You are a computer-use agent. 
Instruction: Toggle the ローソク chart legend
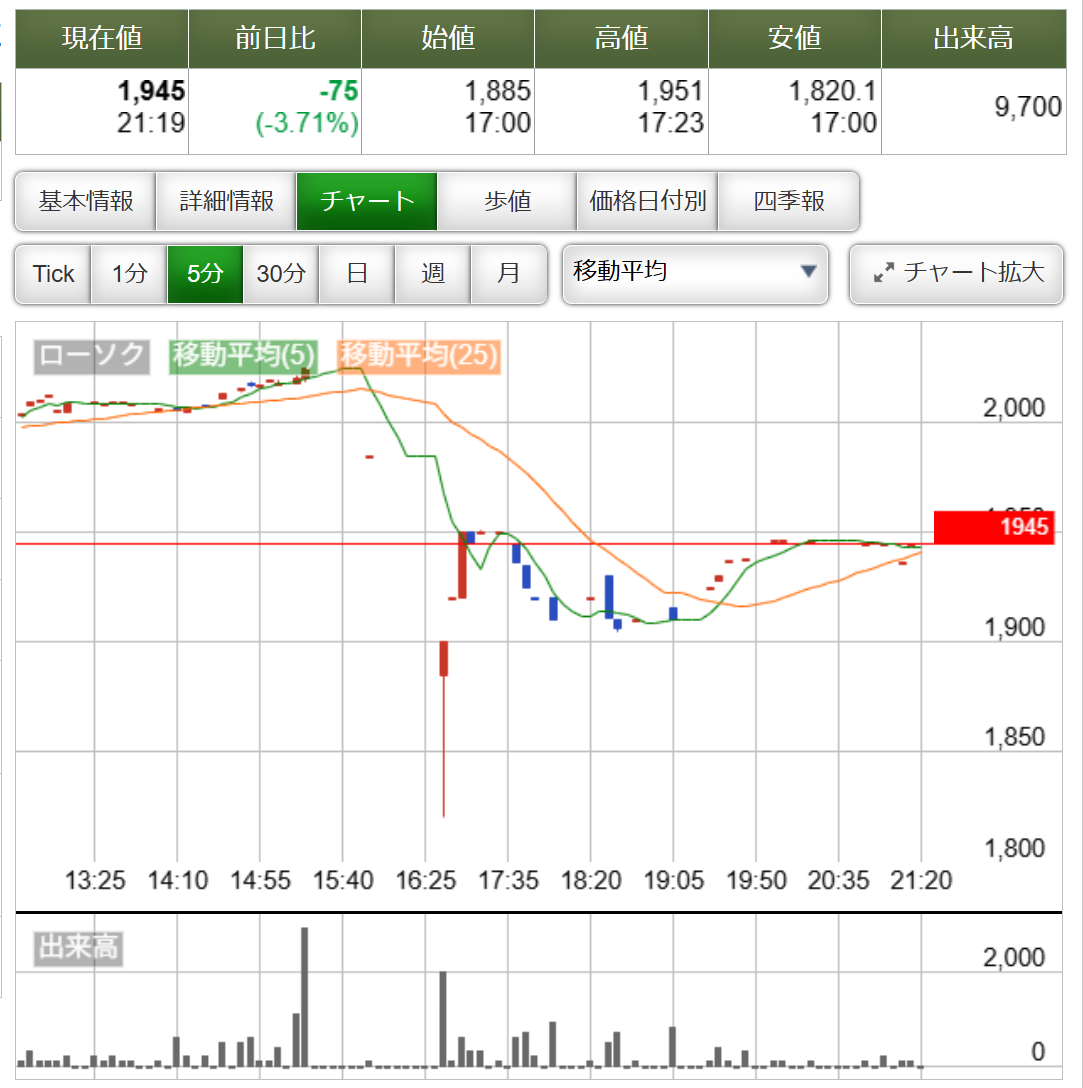[x=91, y=355]
